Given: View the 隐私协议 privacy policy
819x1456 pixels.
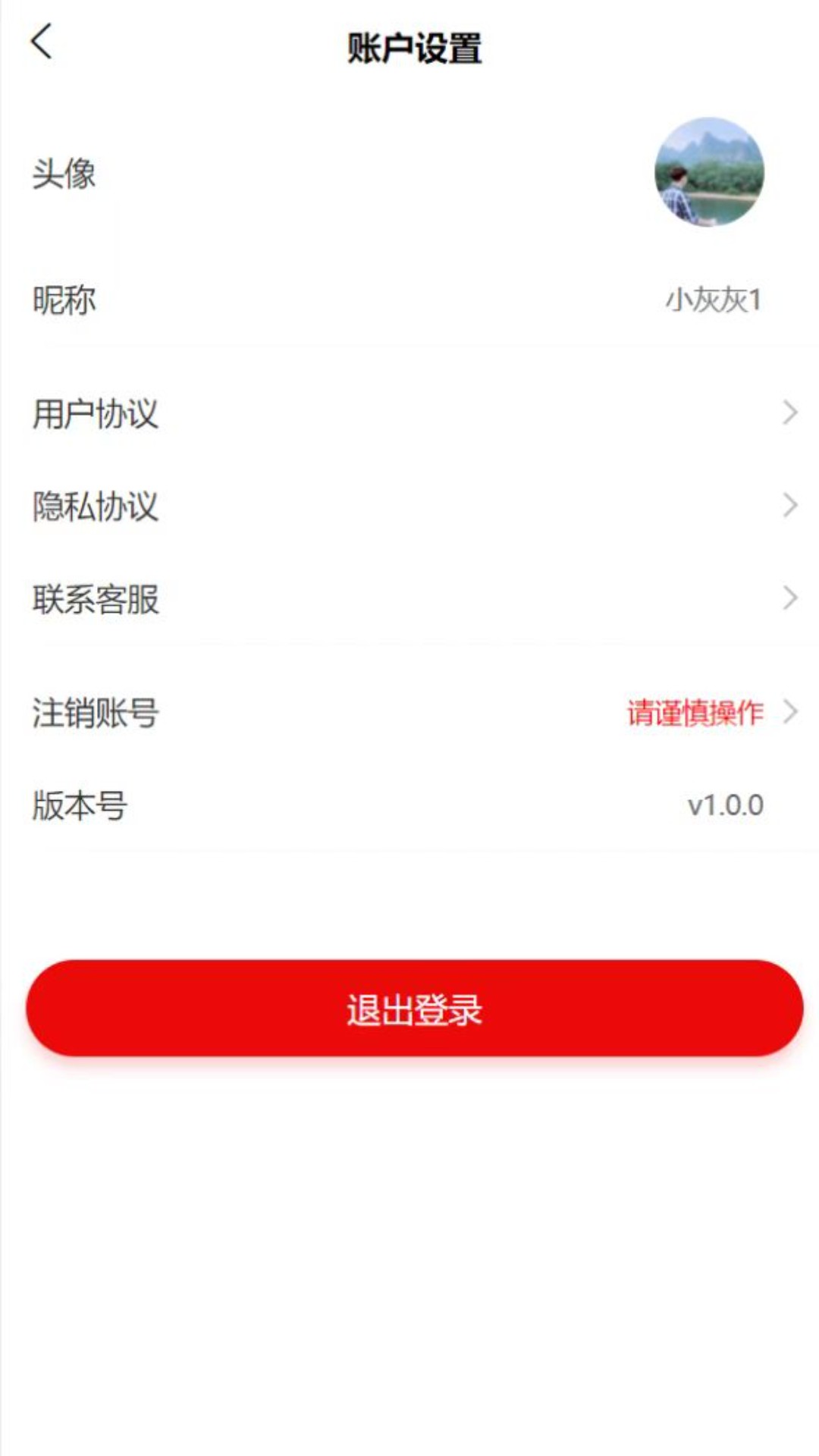Looking at the screenshot, I should [x=409, y=506].
